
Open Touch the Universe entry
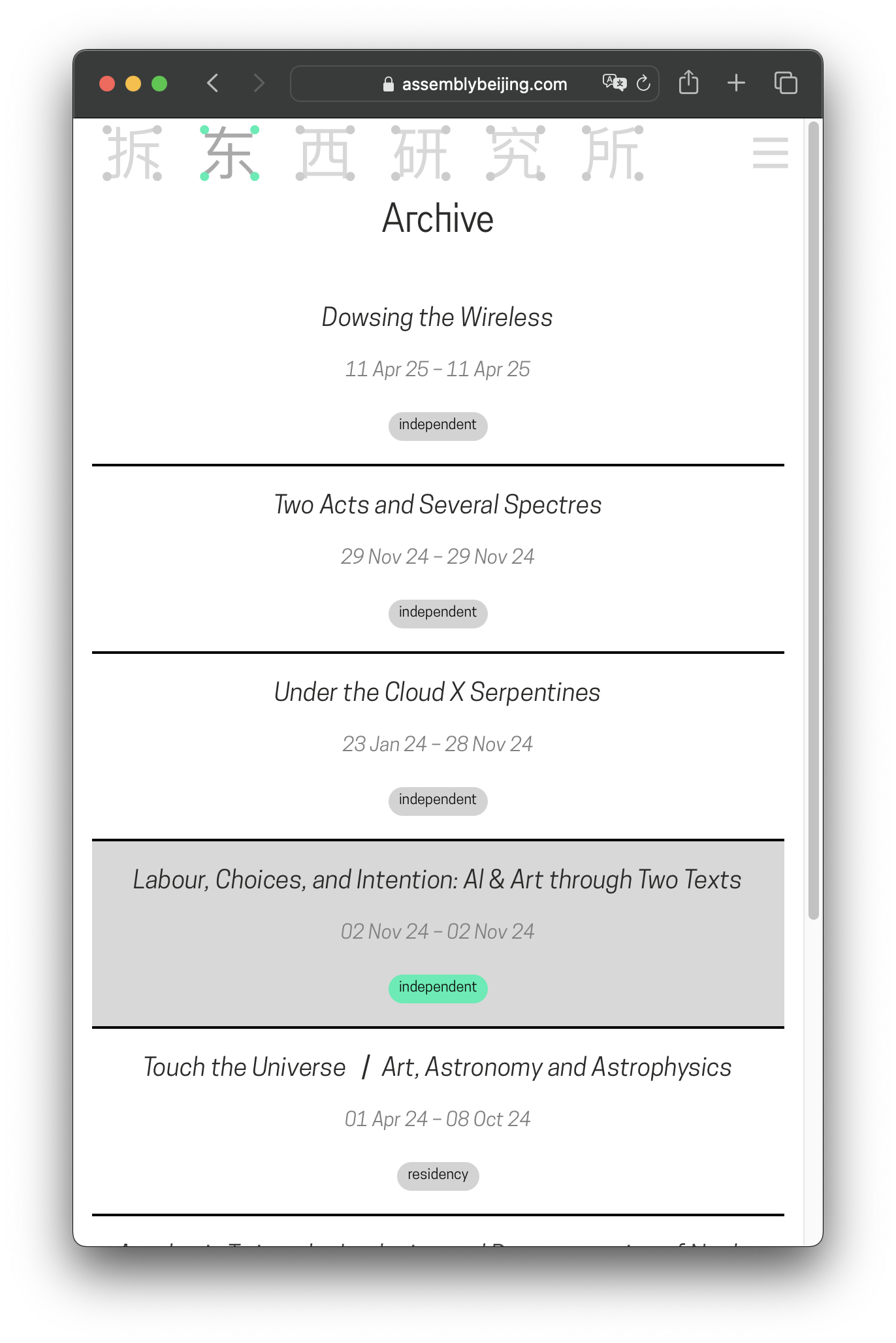pos(437,1067)
